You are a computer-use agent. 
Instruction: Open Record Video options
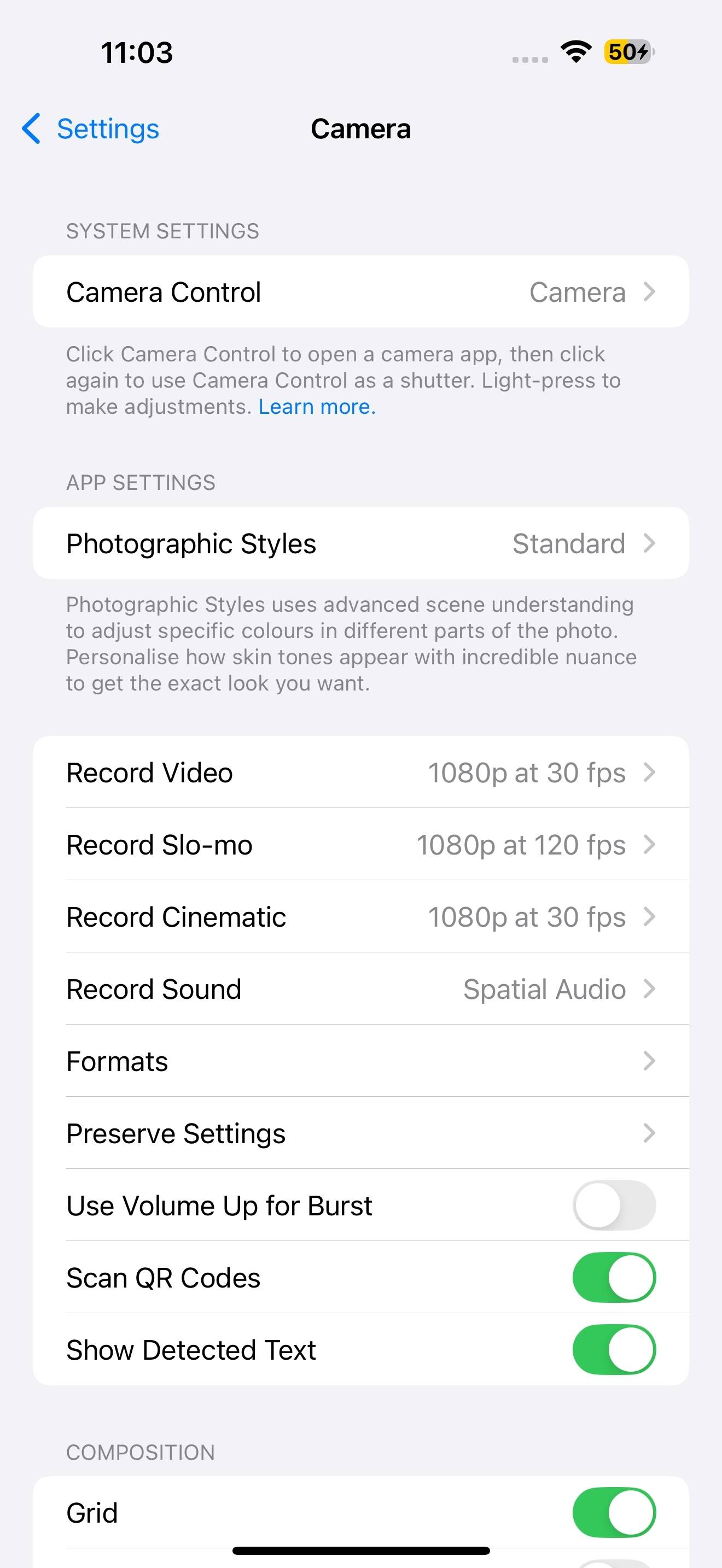[x=360, y=773]
